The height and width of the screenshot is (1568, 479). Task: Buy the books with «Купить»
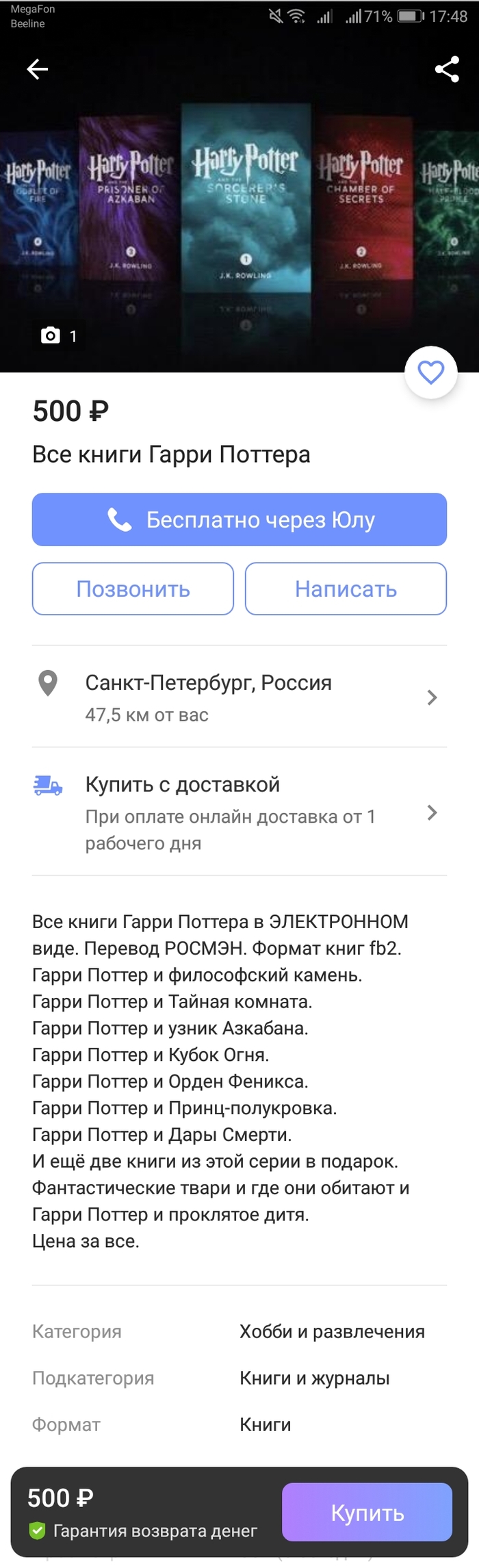point(367,1513)
